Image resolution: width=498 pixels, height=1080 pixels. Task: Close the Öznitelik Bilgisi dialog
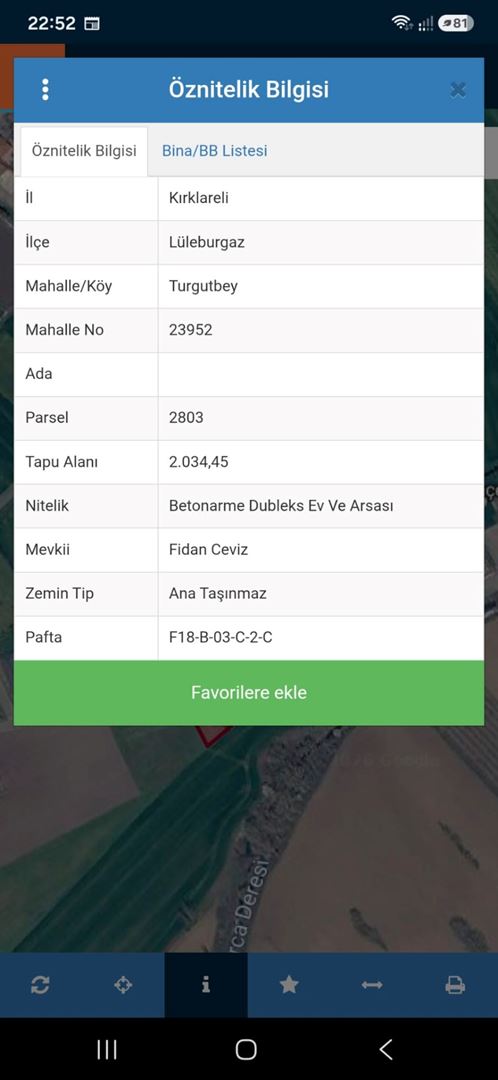pos(458,90)
